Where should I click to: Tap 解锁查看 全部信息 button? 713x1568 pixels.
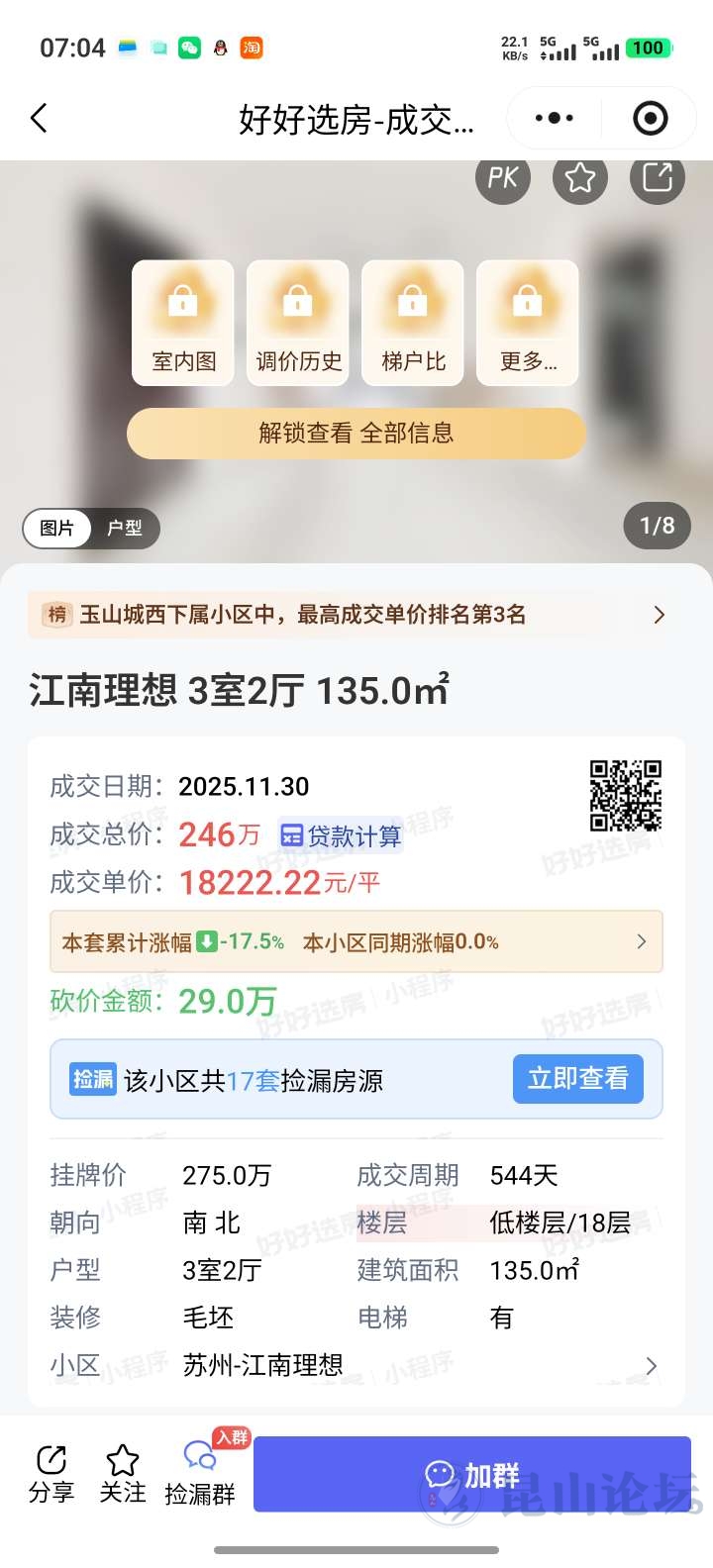[356, 433]
